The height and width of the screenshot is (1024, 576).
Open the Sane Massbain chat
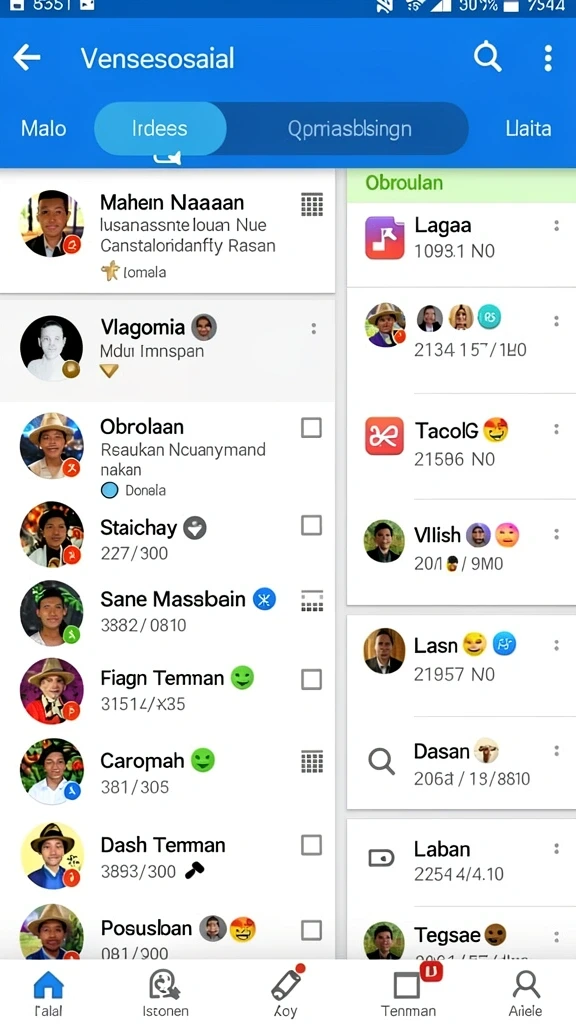pos(167,611)
